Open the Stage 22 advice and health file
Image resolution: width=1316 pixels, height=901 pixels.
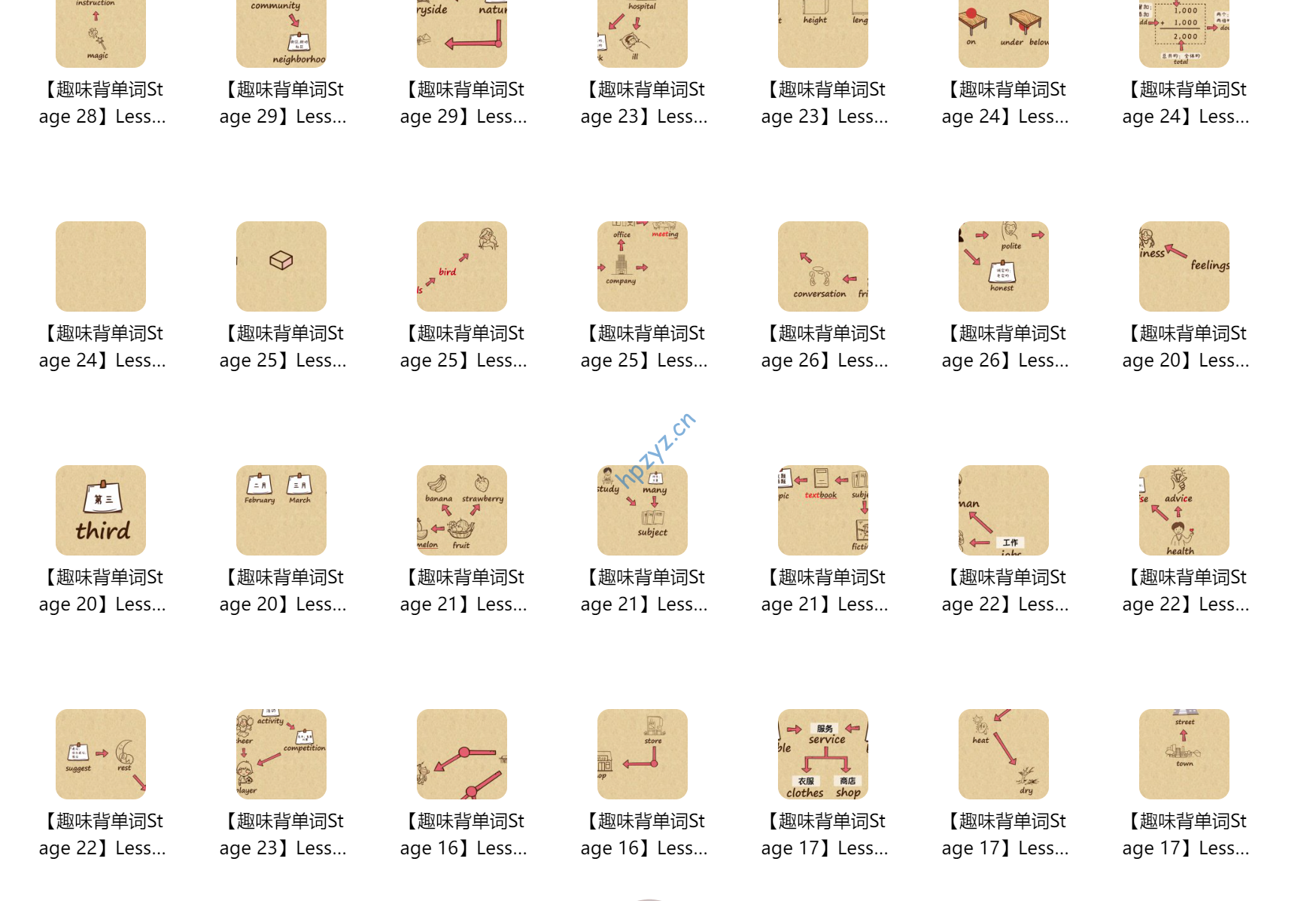[1184, 510]
